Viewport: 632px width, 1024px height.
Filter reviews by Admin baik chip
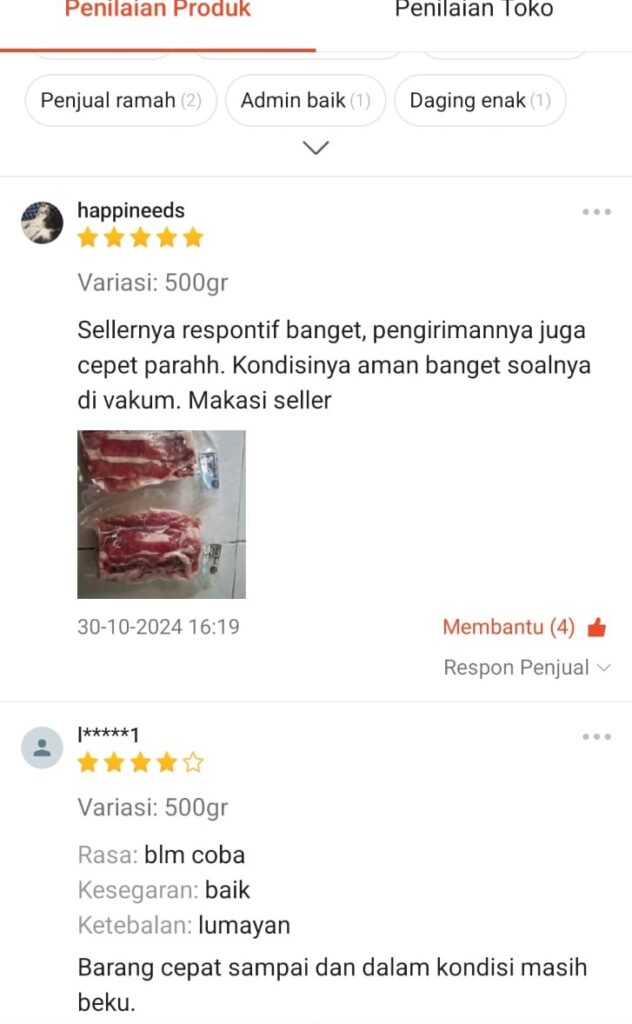coord(306,101)
